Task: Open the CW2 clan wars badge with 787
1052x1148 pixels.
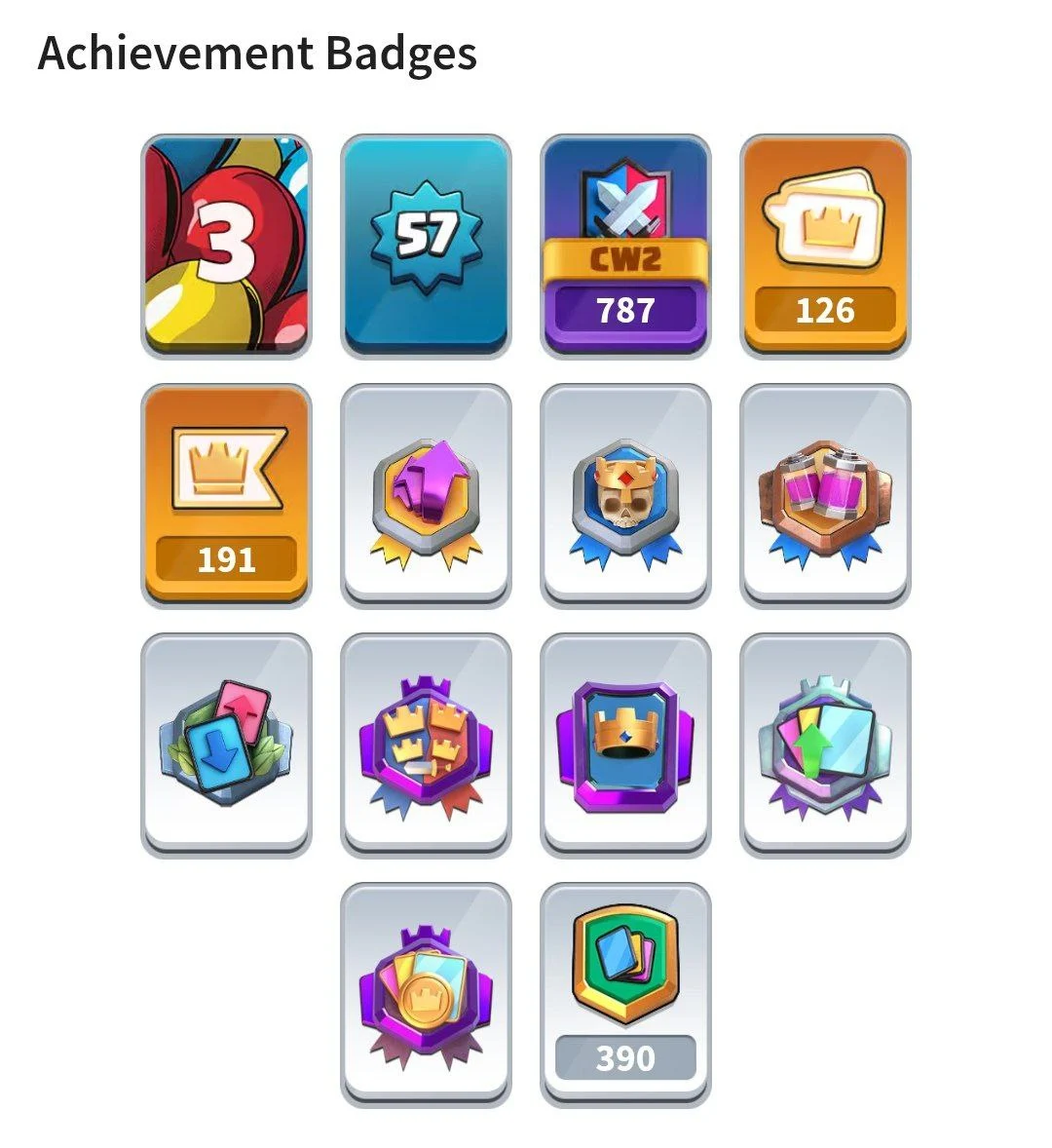Action: tap(625, 245)
